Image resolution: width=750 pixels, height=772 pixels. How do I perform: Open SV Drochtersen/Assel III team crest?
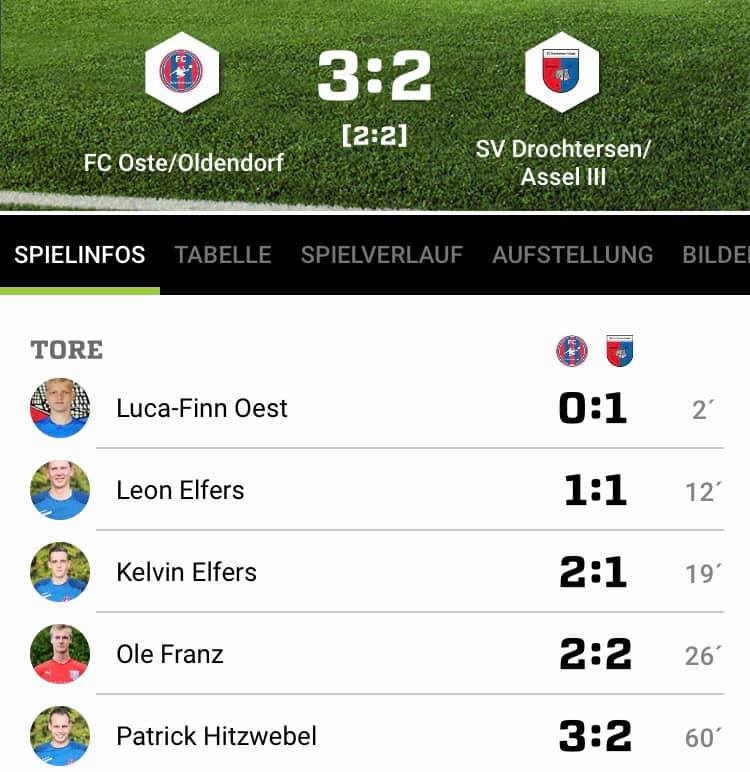tap(562, 72)
